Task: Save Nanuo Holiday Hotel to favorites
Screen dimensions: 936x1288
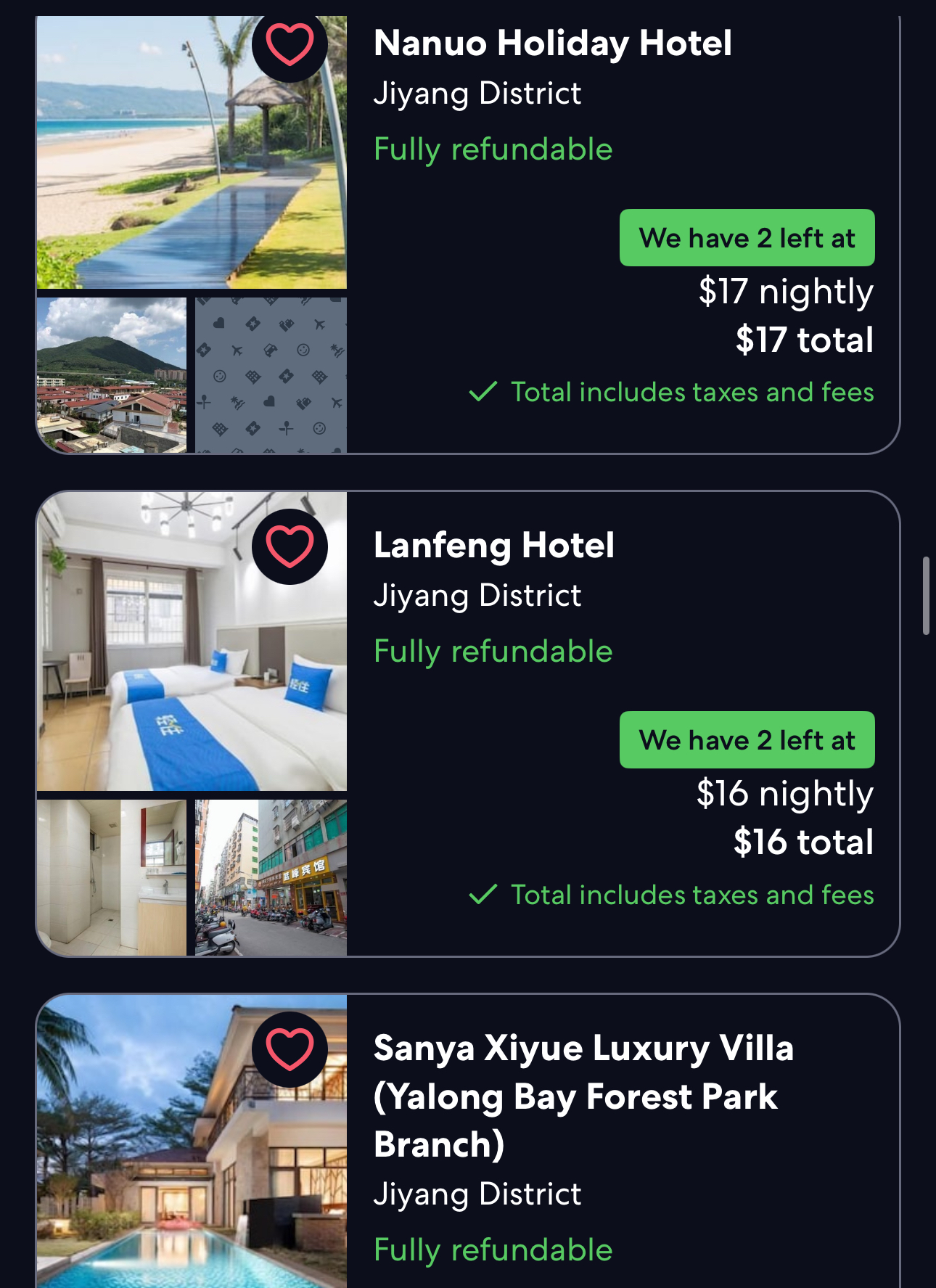Action: (290, 44)
